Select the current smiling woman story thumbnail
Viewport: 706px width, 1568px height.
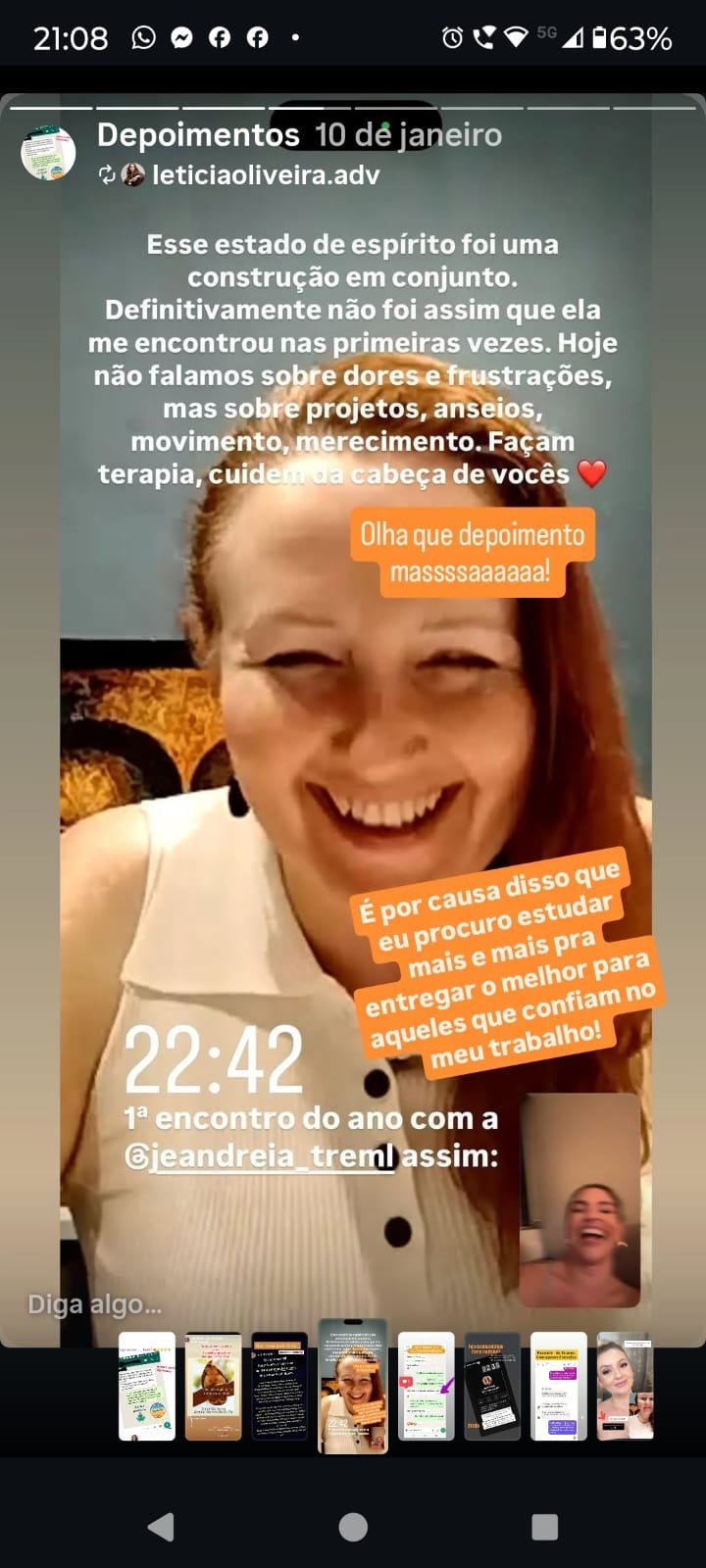[x=353, y=1386]
